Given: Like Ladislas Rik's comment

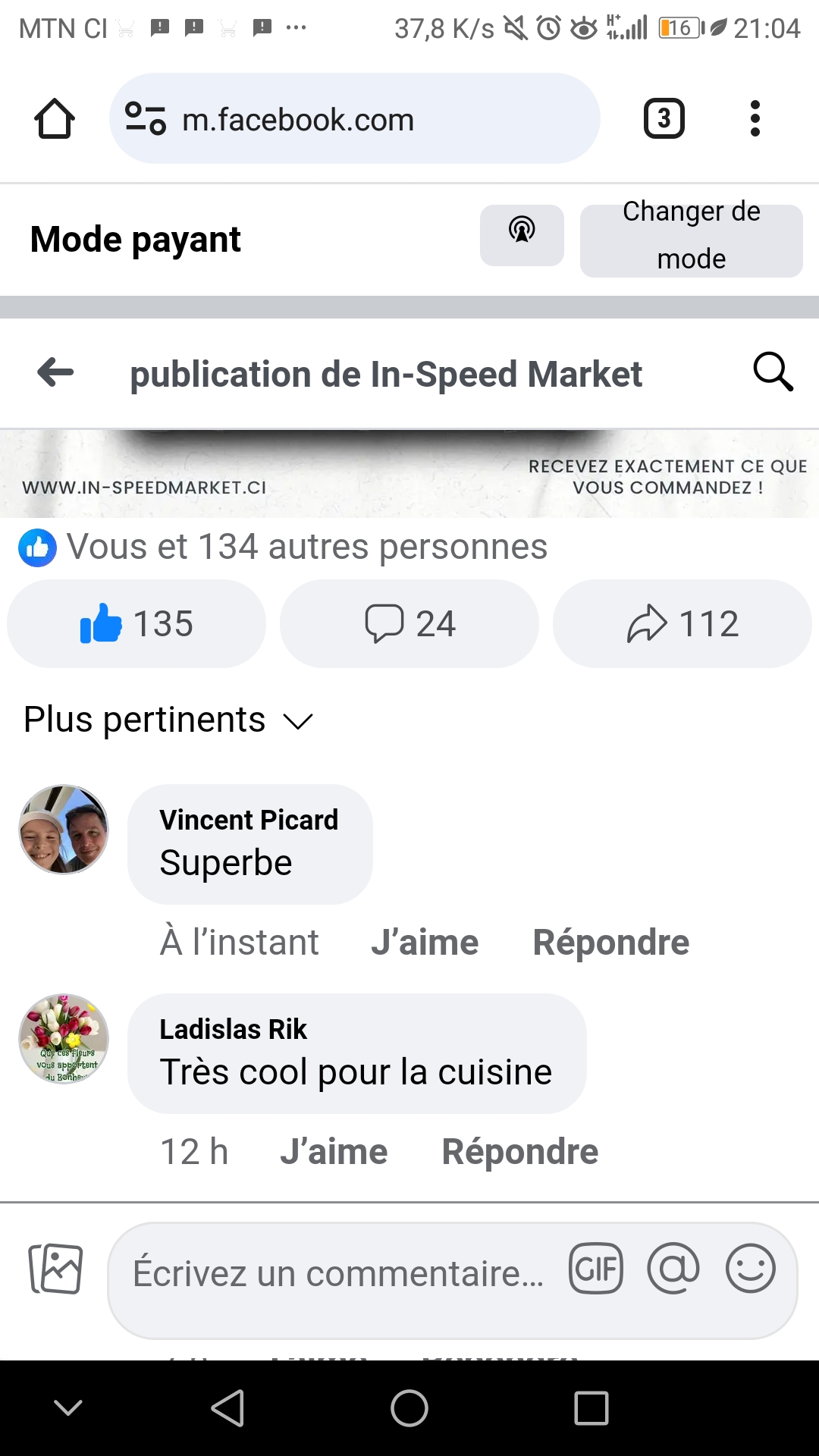Looking at the screenshot, I should click(334, 1152).
